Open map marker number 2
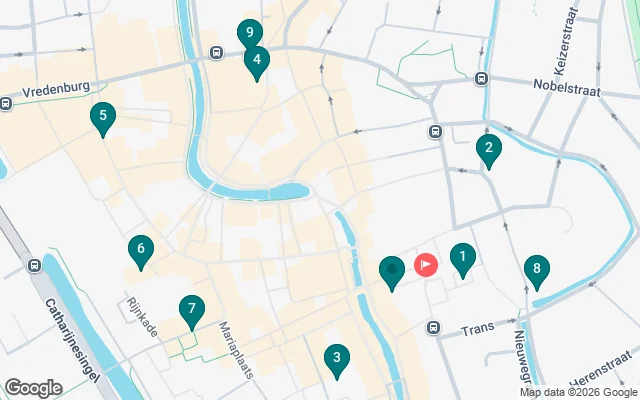This screenshot has width=640, height=400. click(489, 151)
